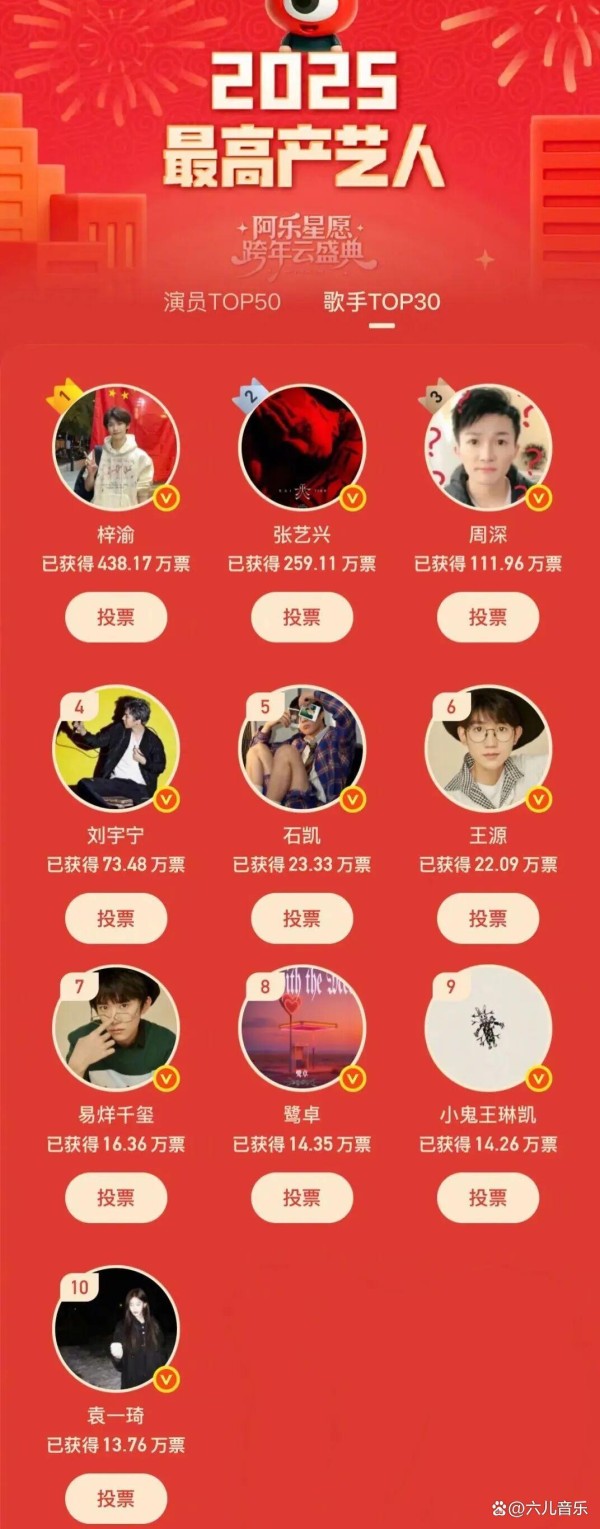Screen dimensions: 600x1529
Task: Vote for 刘宇宁
Action: [x=116, y=918]
